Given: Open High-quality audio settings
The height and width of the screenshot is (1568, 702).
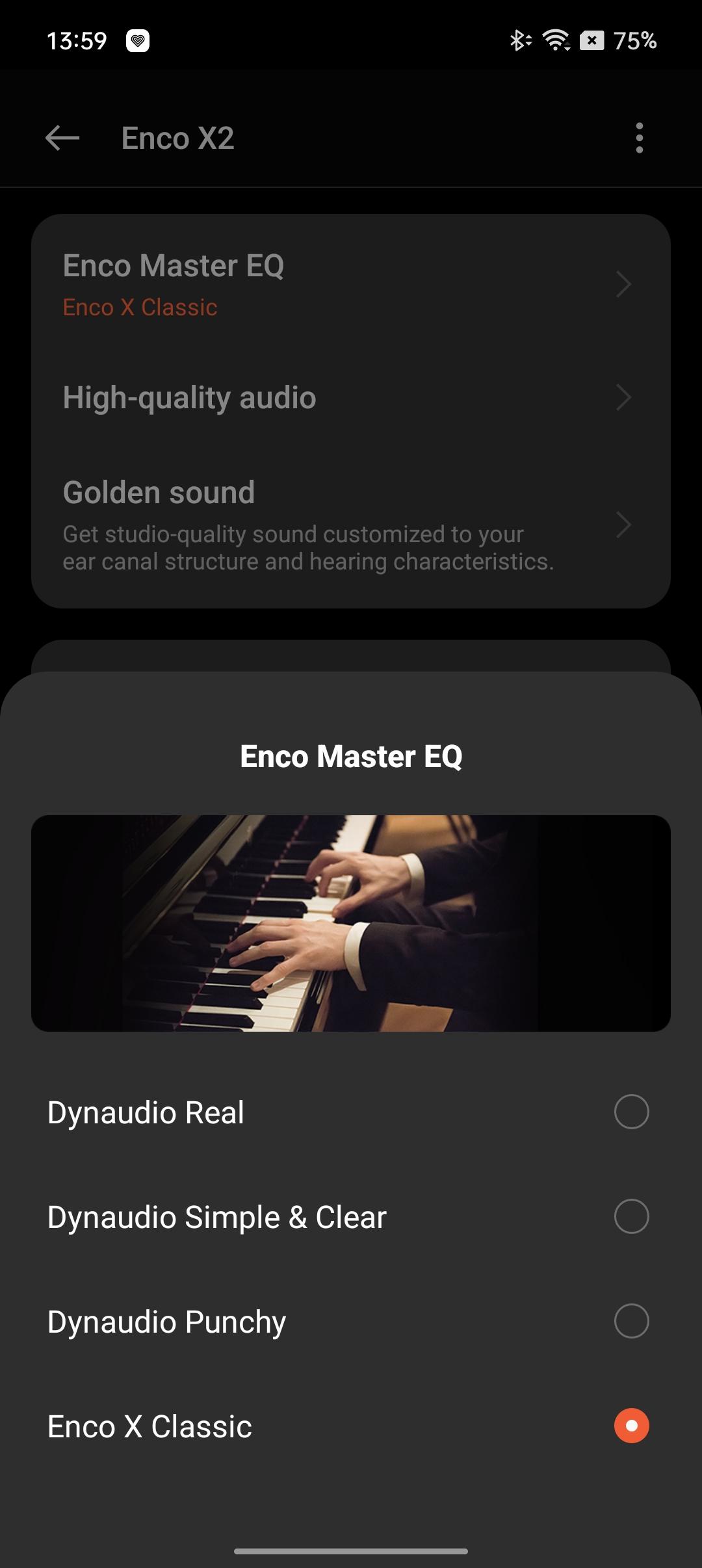Looking at the screenshot, I should [x=351, y=398].
